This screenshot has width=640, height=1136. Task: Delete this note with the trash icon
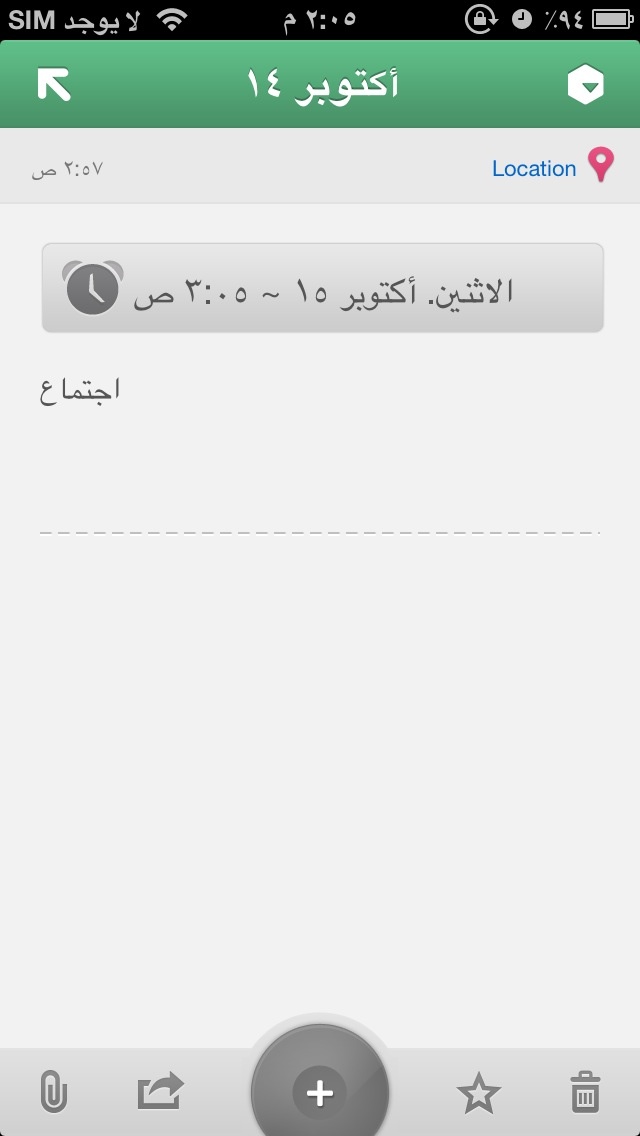pyautogui.click(x=585, y=1092)
